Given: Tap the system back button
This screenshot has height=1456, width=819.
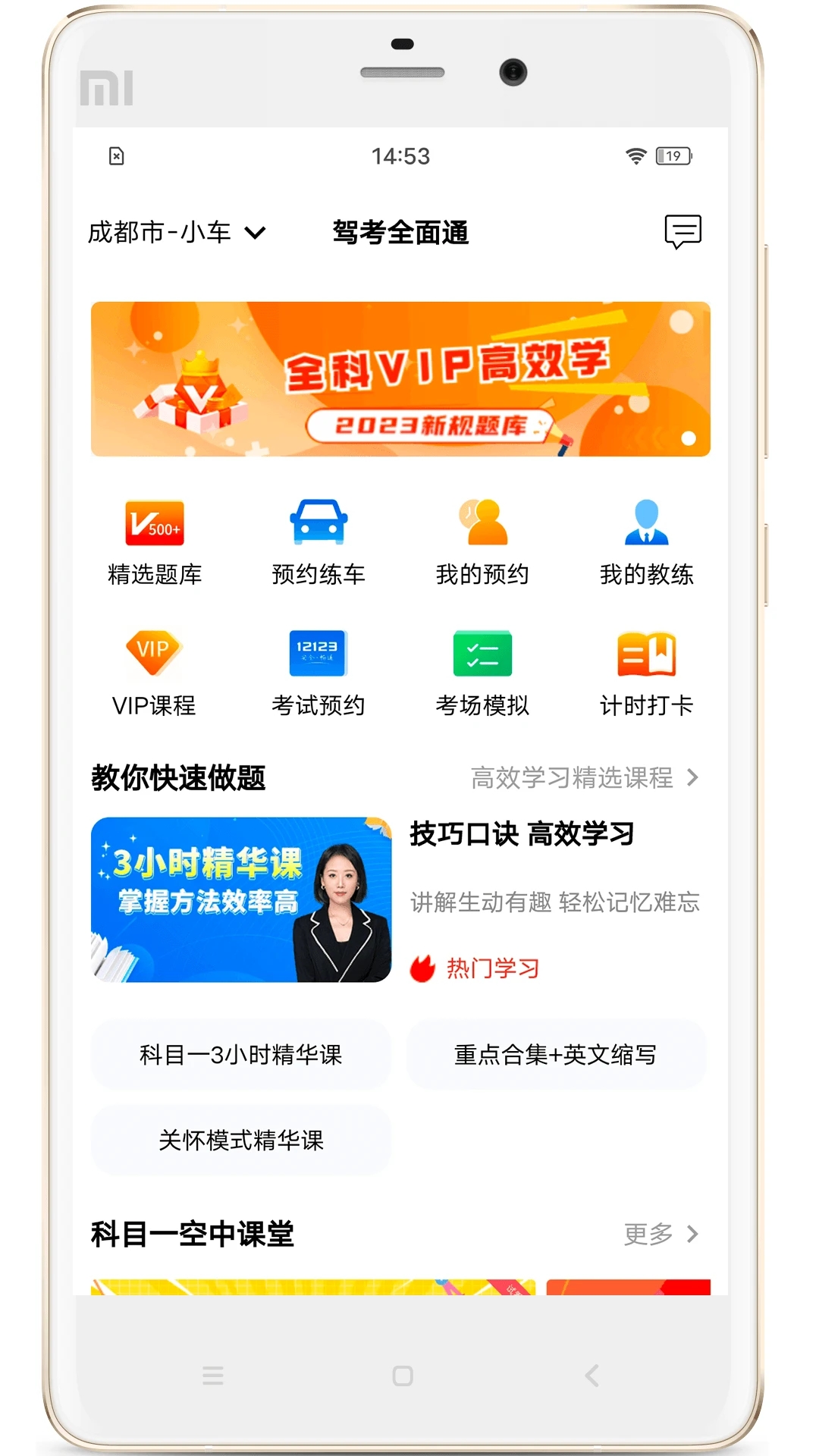Looking at the screenshot, I should point(592,1375).
